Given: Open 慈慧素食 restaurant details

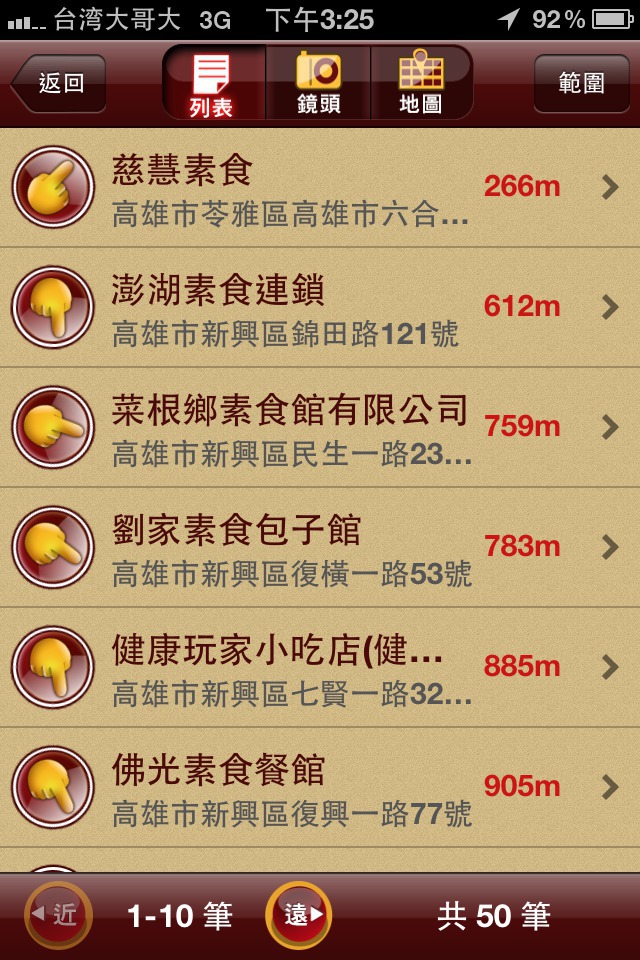Looking at the screenshot, I should click(x=320, y=187).
